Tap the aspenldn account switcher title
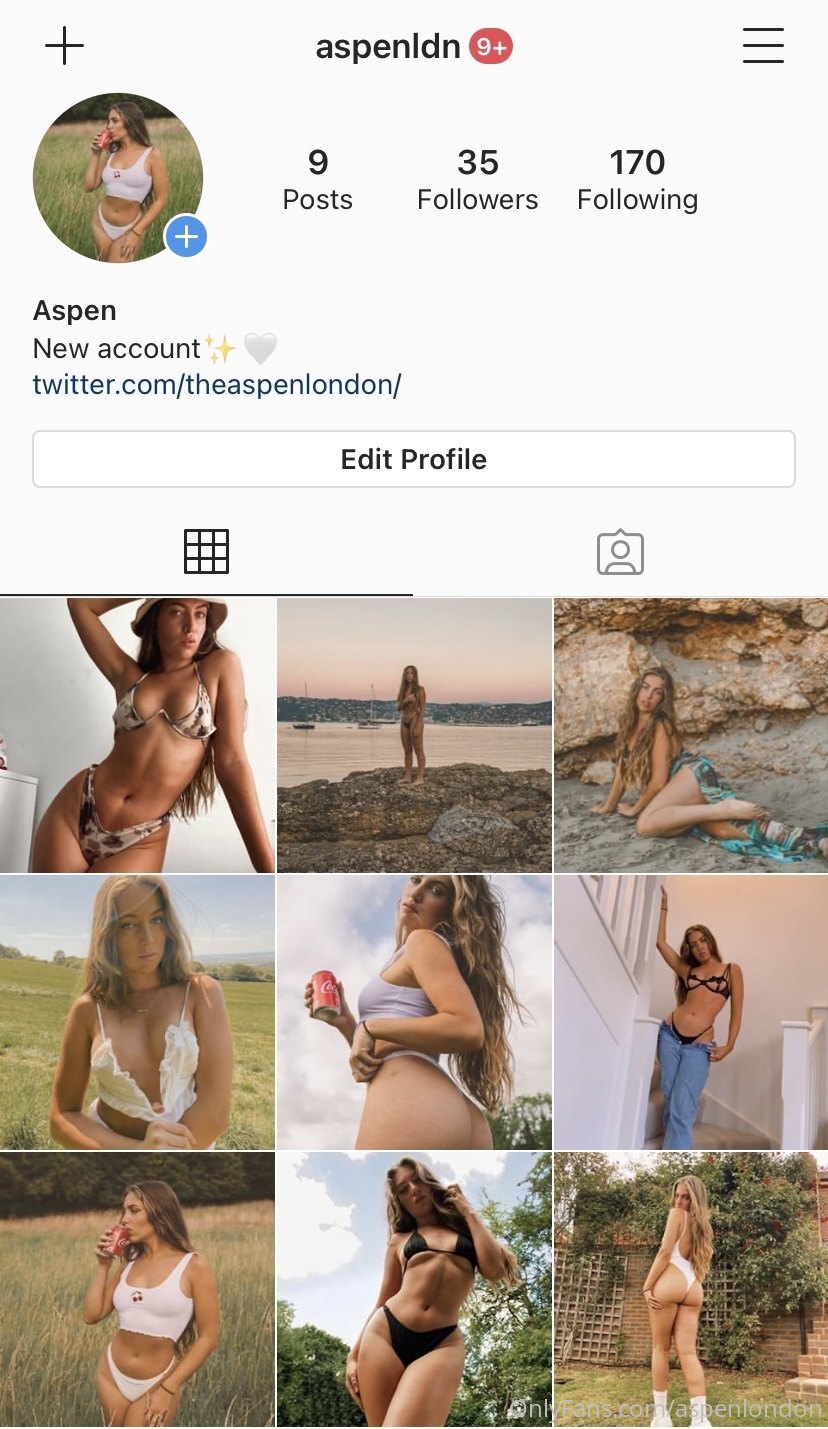The image size is (828, 1429). pos(388,47)
